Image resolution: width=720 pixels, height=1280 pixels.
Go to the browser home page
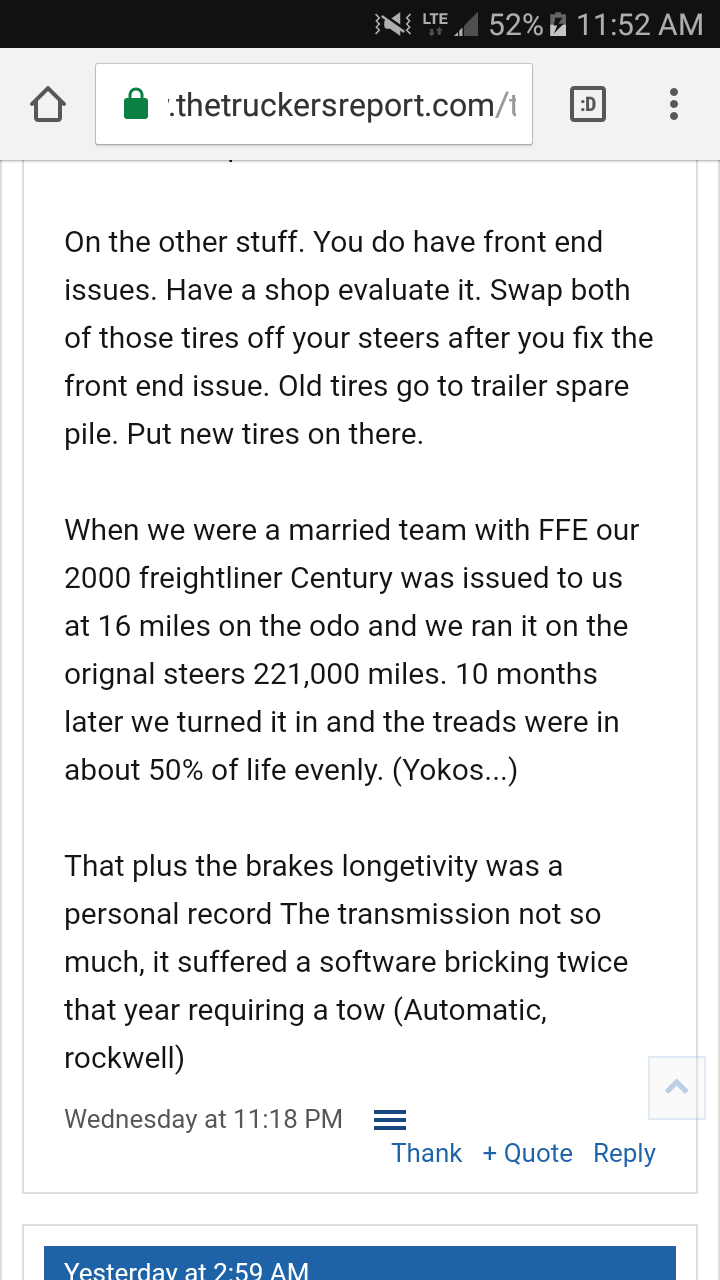click(x=48, y=104)
